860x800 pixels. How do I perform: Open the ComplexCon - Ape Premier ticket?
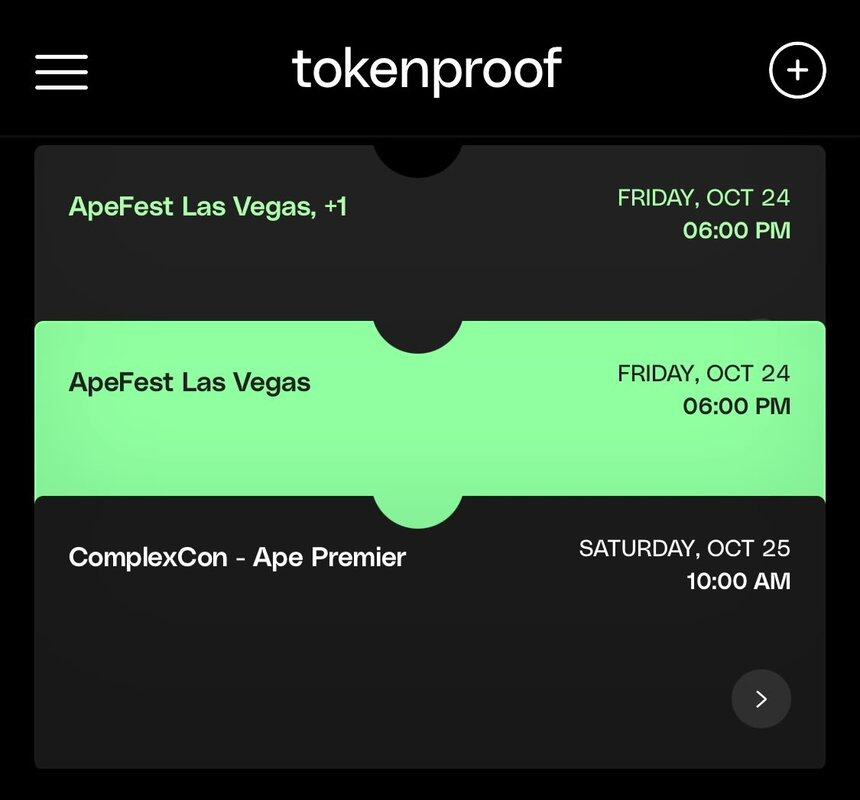coord(237,558)
